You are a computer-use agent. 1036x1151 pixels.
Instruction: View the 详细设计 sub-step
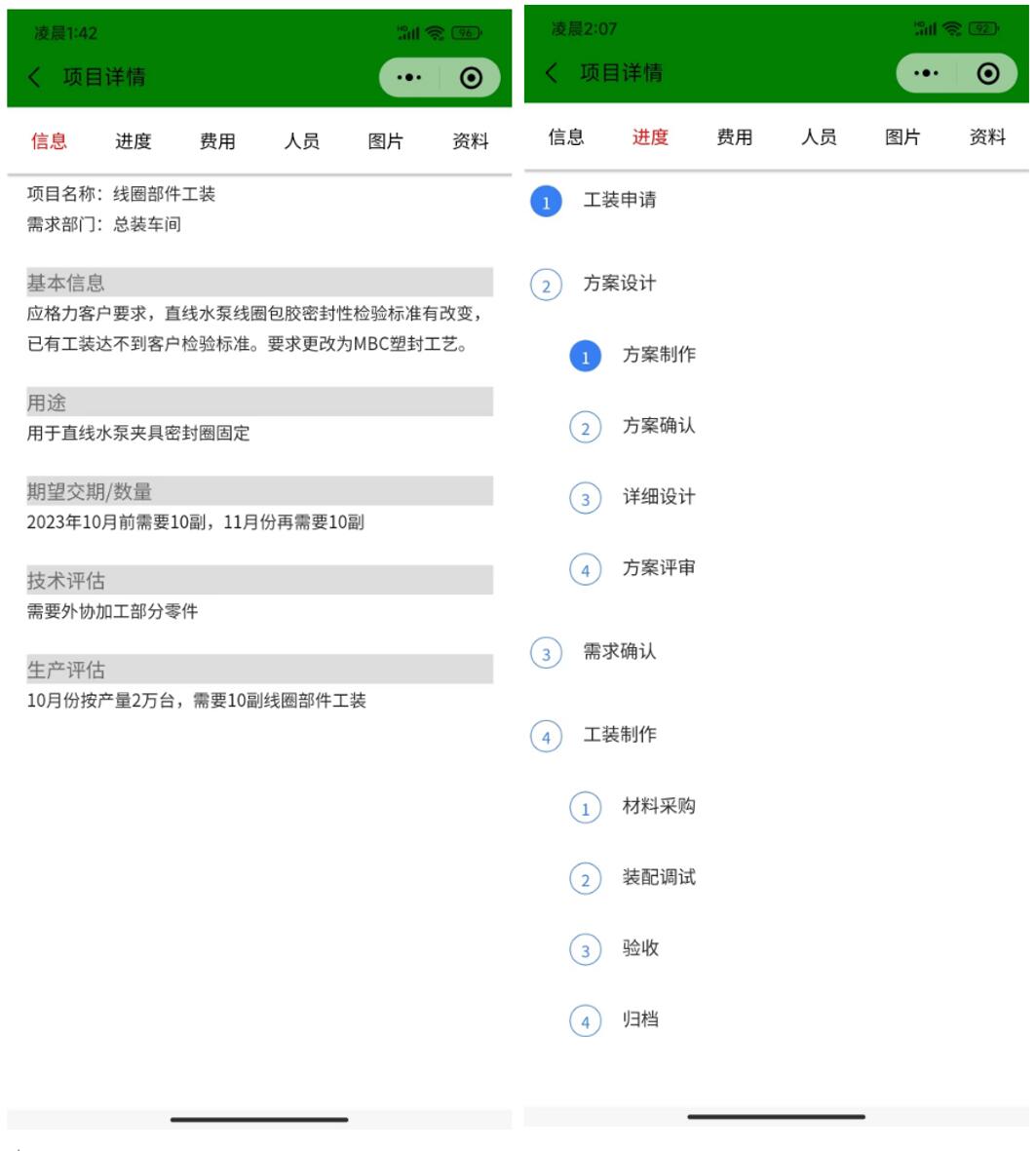click(x=658, y=498)
